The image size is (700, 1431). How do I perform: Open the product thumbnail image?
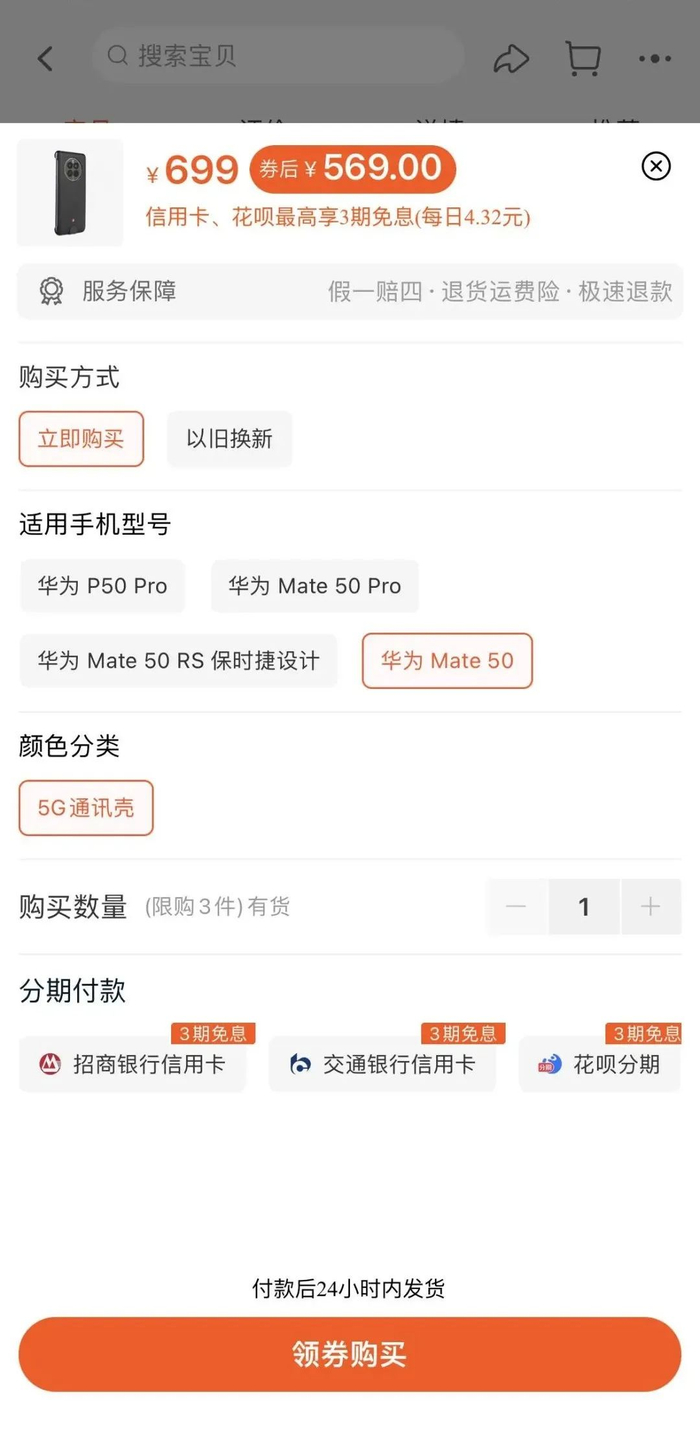pyautogui.click(x=70, y=193)
